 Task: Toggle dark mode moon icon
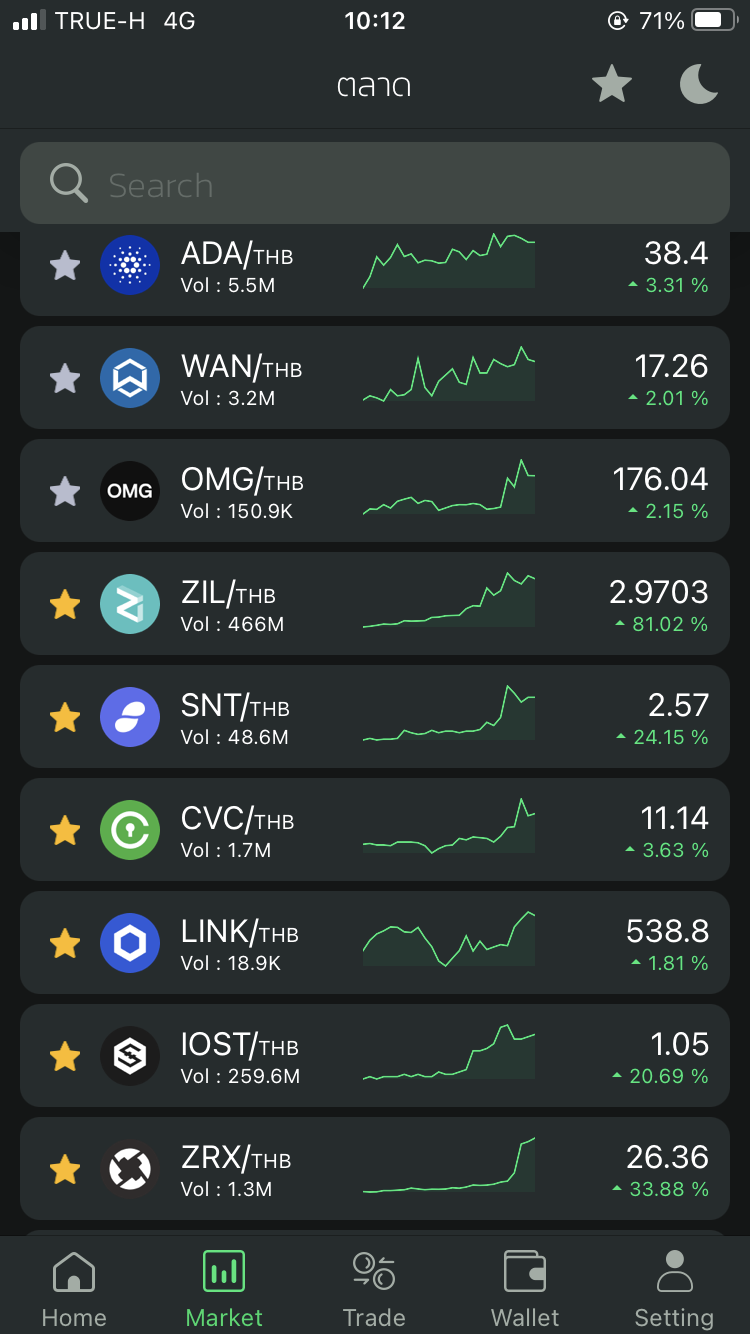pyautogui.click(x=699, y=85)
